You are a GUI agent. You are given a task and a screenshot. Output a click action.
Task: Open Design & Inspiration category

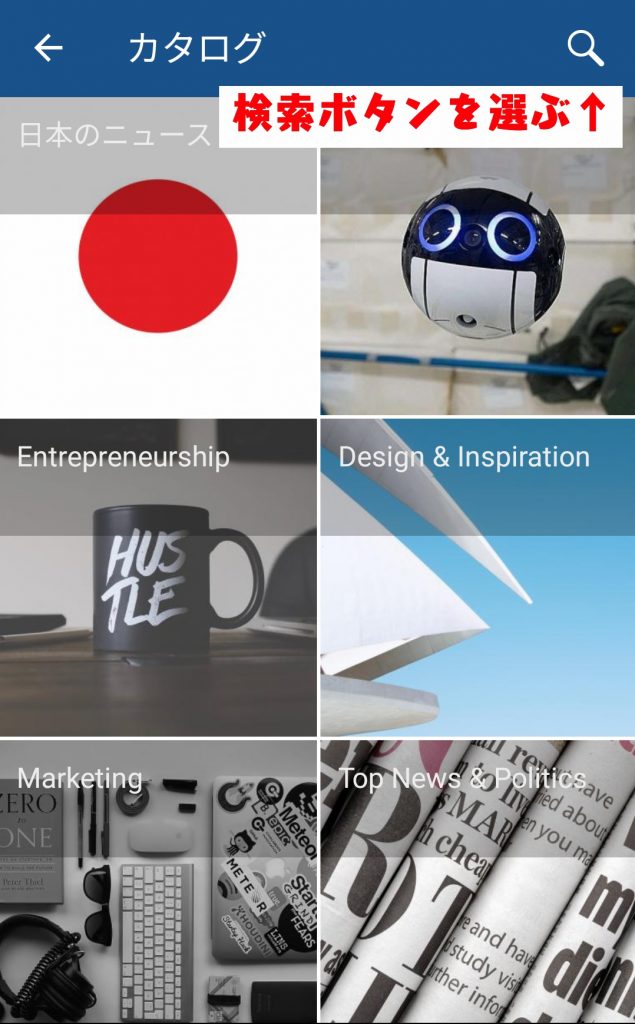tap(477, 577)
